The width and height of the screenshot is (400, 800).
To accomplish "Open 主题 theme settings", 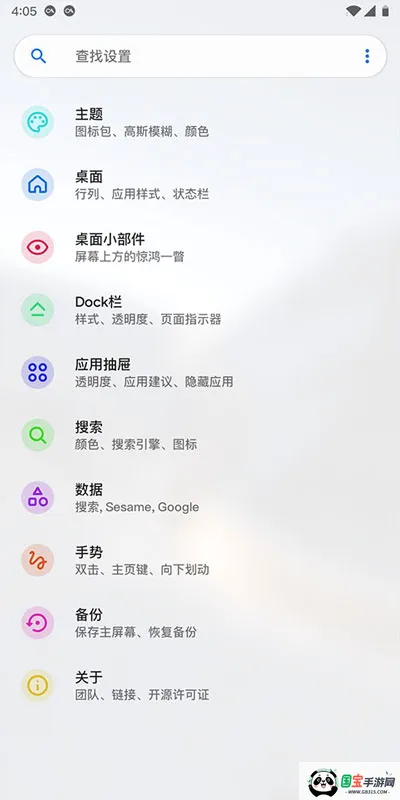I will click(200, 122).
